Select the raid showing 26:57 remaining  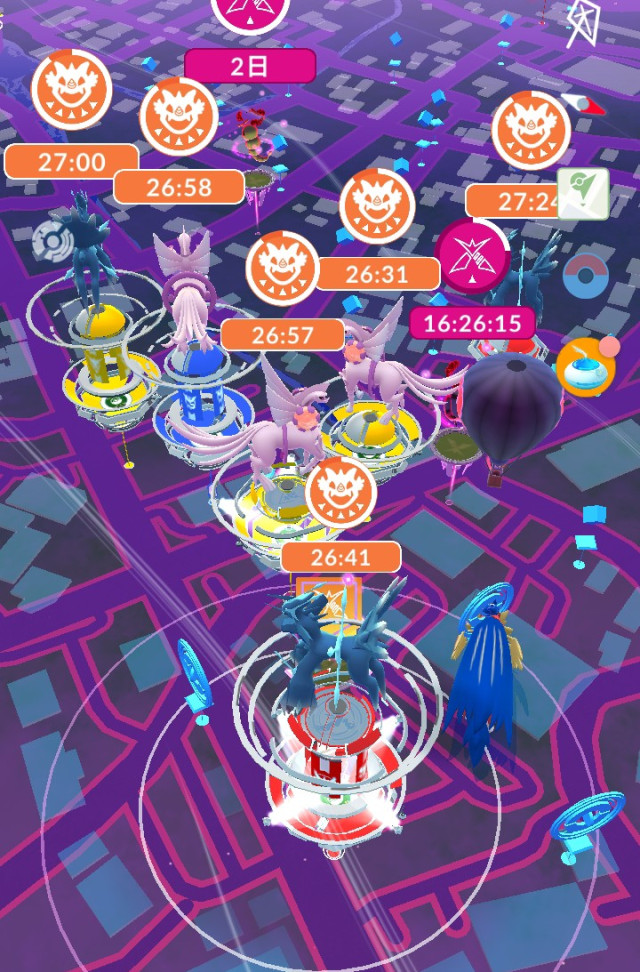(283, 270)
